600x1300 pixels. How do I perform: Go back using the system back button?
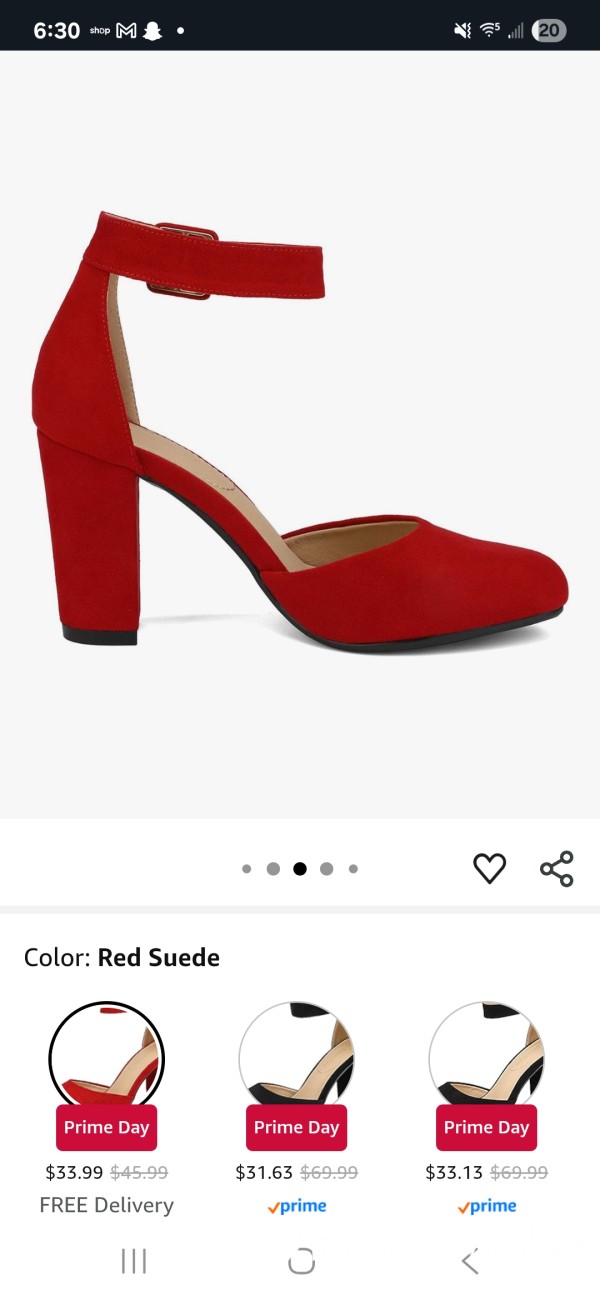coord(470,1262)
